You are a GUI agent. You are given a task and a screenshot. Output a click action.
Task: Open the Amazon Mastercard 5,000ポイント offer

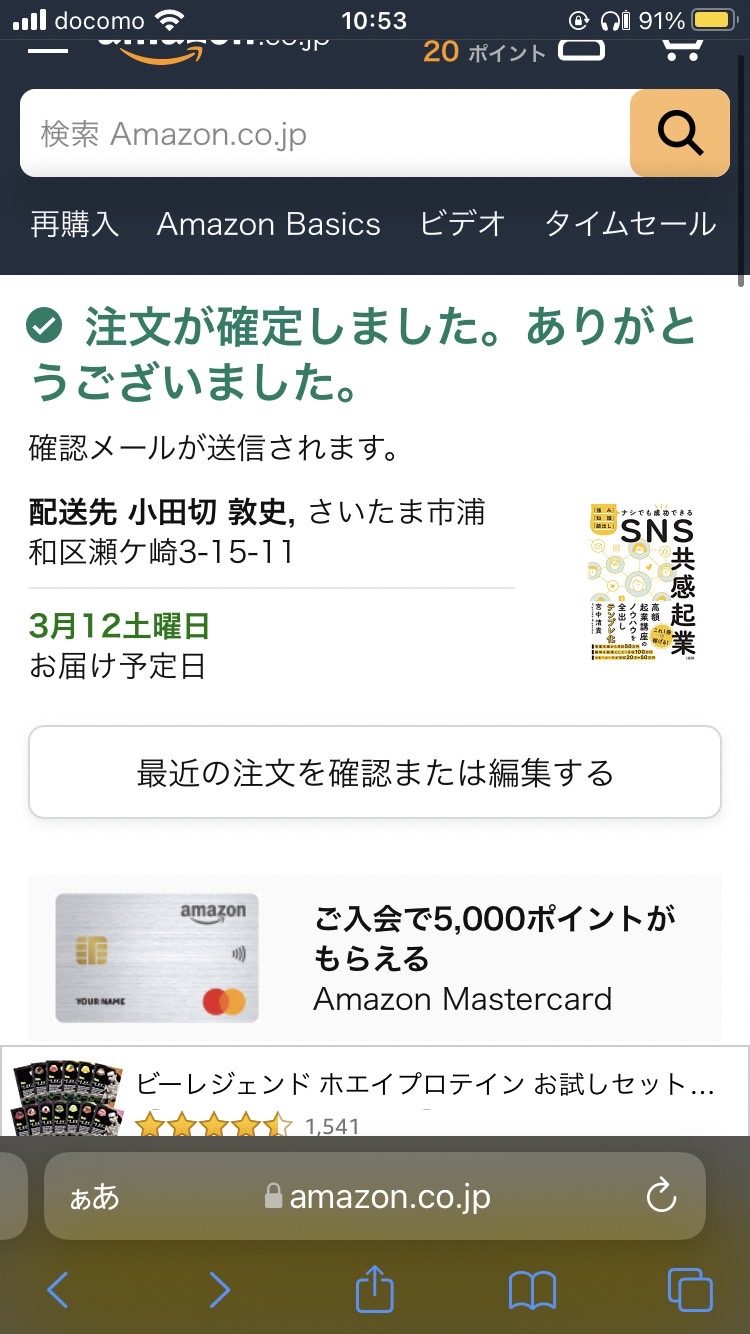pyautogui.click(x=375, y=958)
